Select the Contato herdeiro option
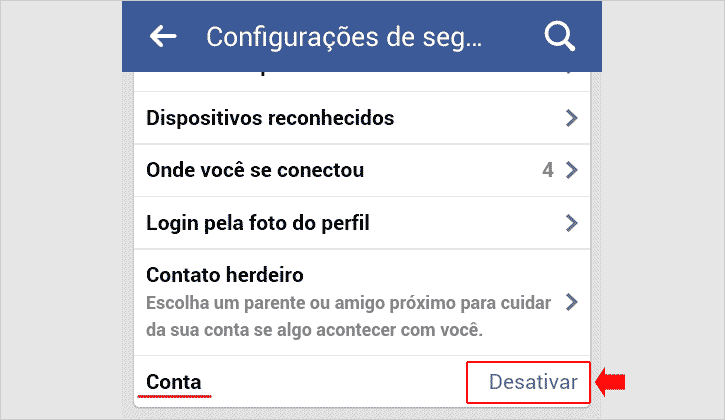725x420 pixels. (x=362, y=301)
